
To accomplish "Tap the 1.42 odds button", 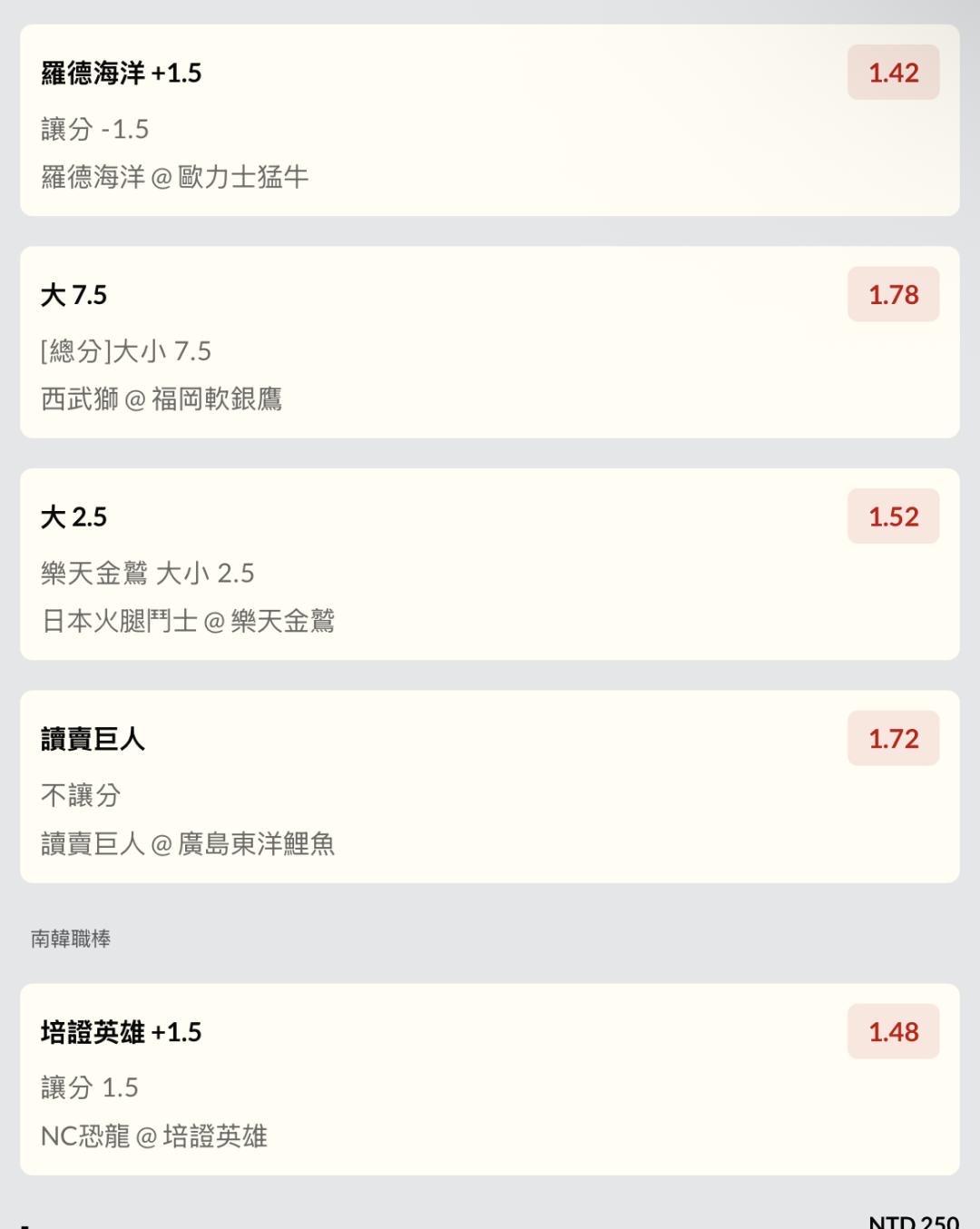I will click(893, 73).
